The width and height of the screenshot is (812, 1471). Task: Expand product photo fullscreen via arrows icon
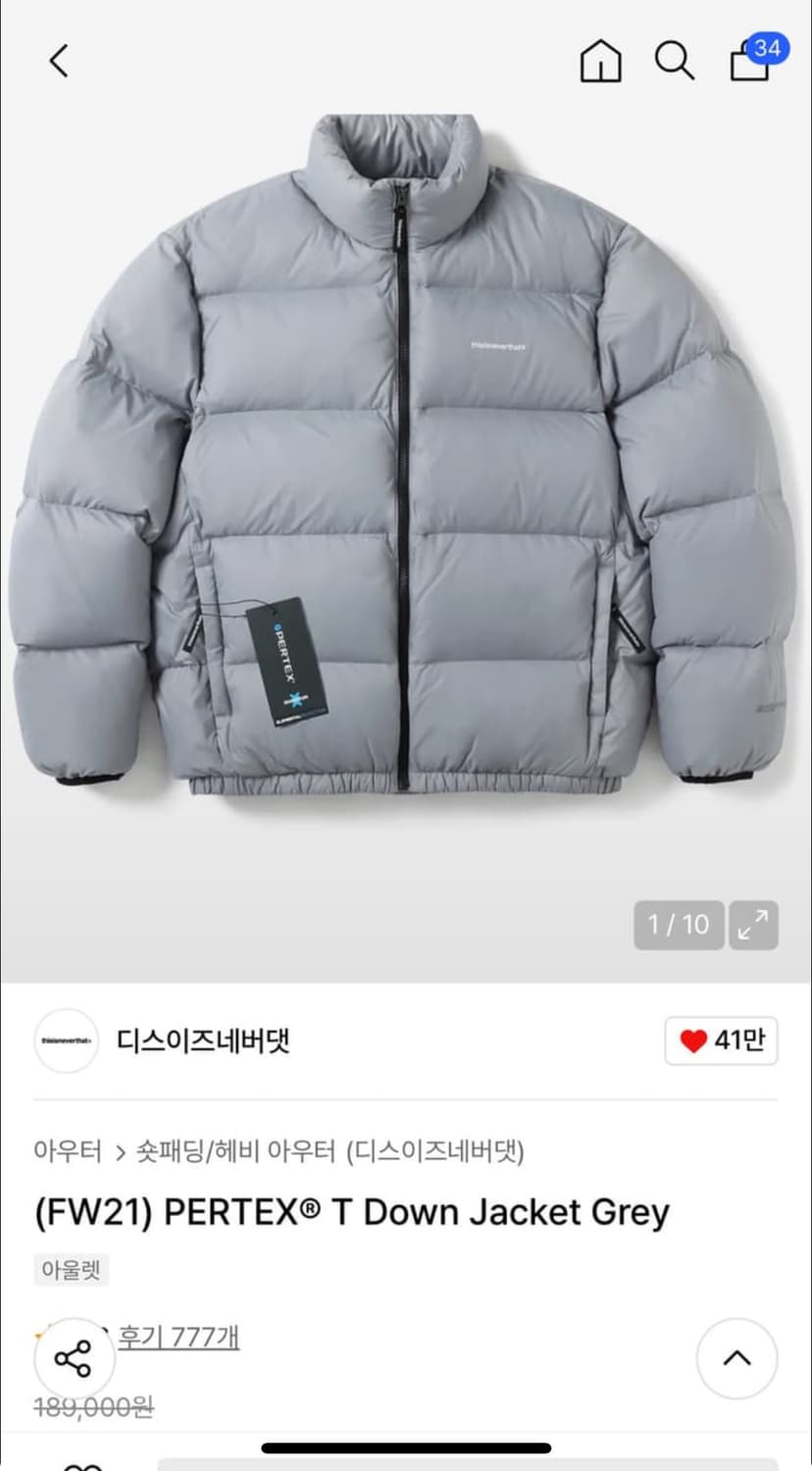tap(752, 925)
